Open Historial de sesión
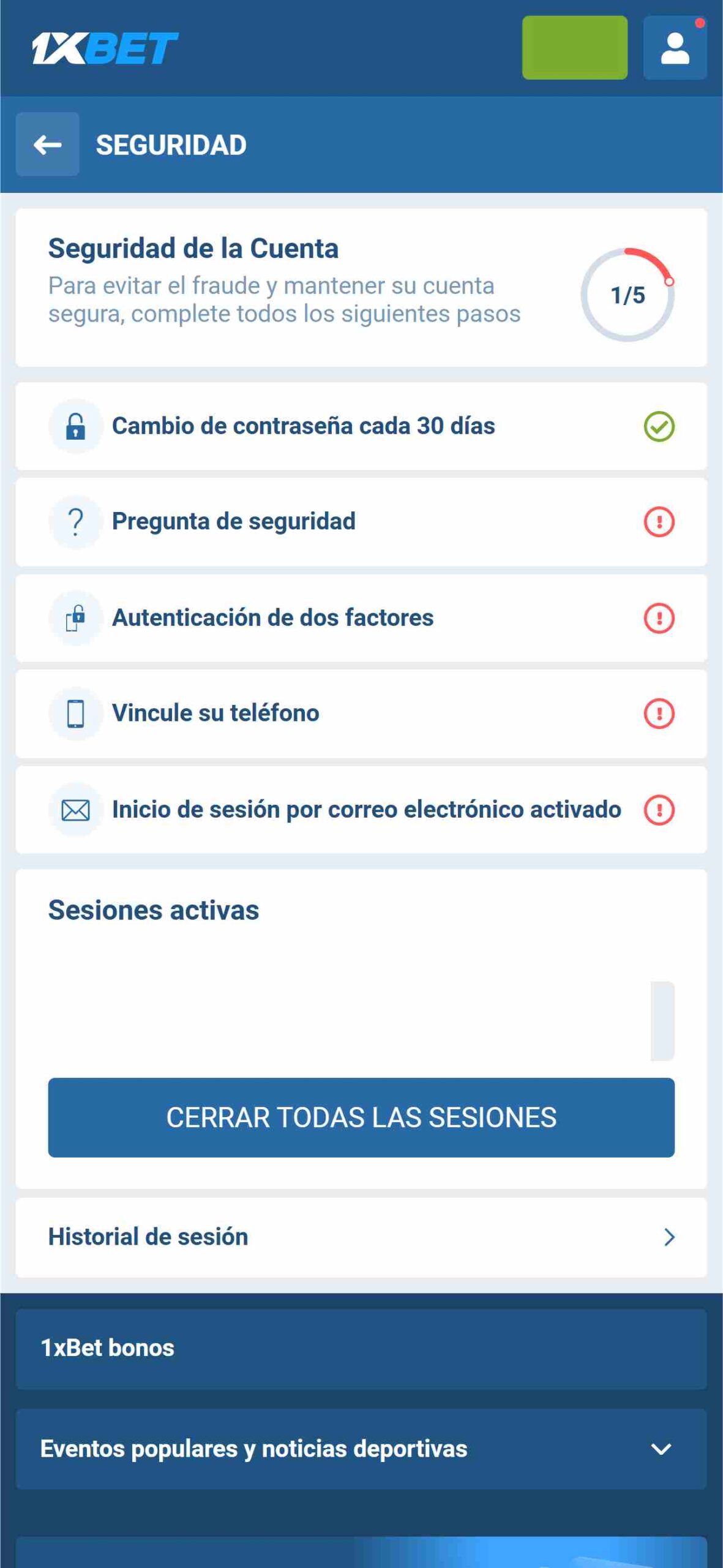The height and width of the screenshot is (1568, 723). [361, 1237]
